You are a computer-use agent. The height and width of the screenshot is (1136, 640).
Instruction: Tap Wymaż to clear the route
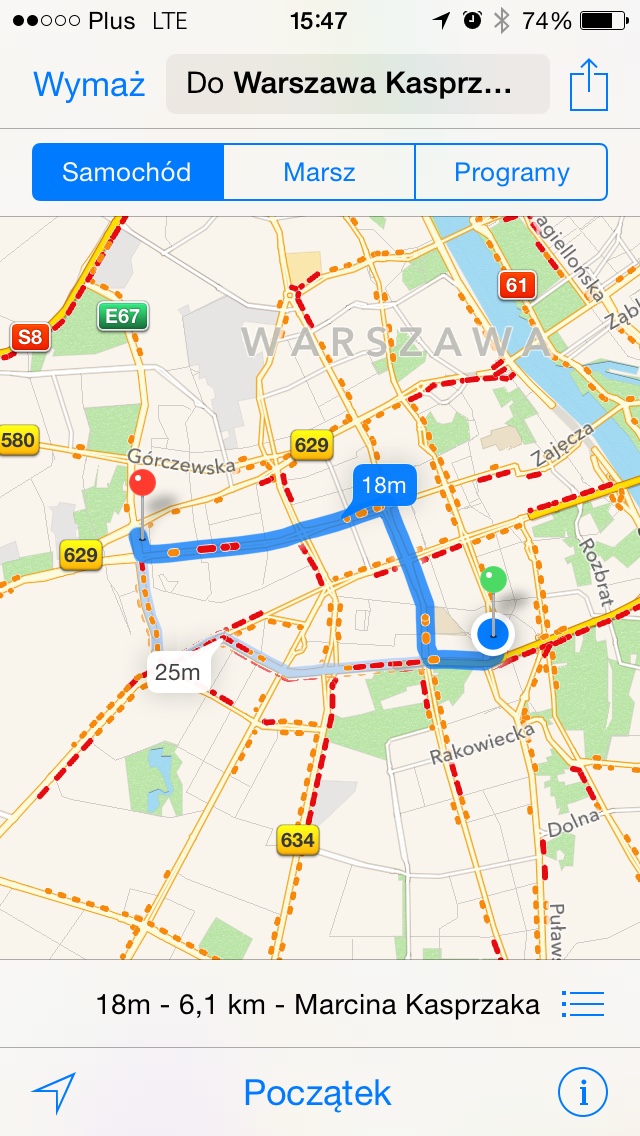tap(89, 84)
